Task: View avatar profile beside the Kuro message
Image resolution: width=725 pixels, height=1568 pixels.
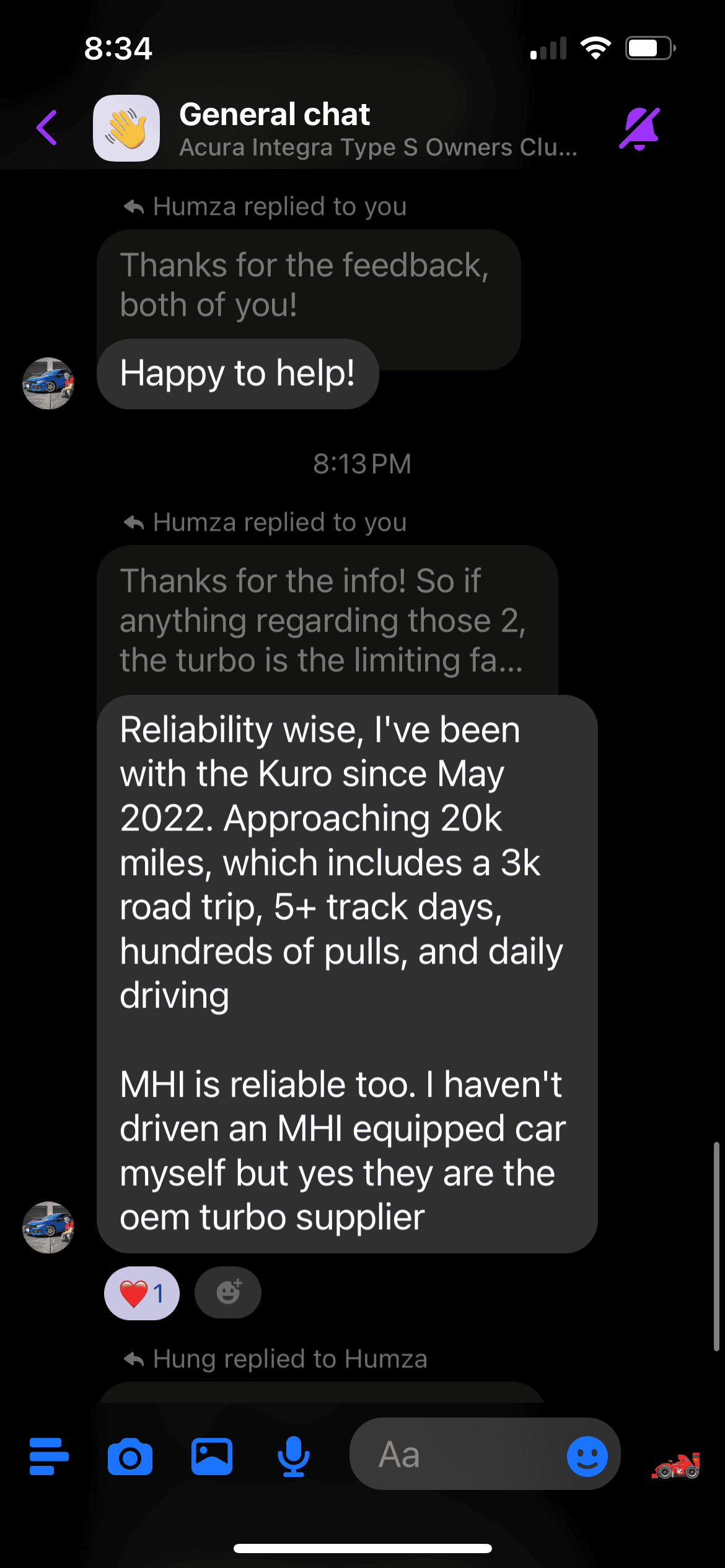Action: click(x=48, y=1227)
